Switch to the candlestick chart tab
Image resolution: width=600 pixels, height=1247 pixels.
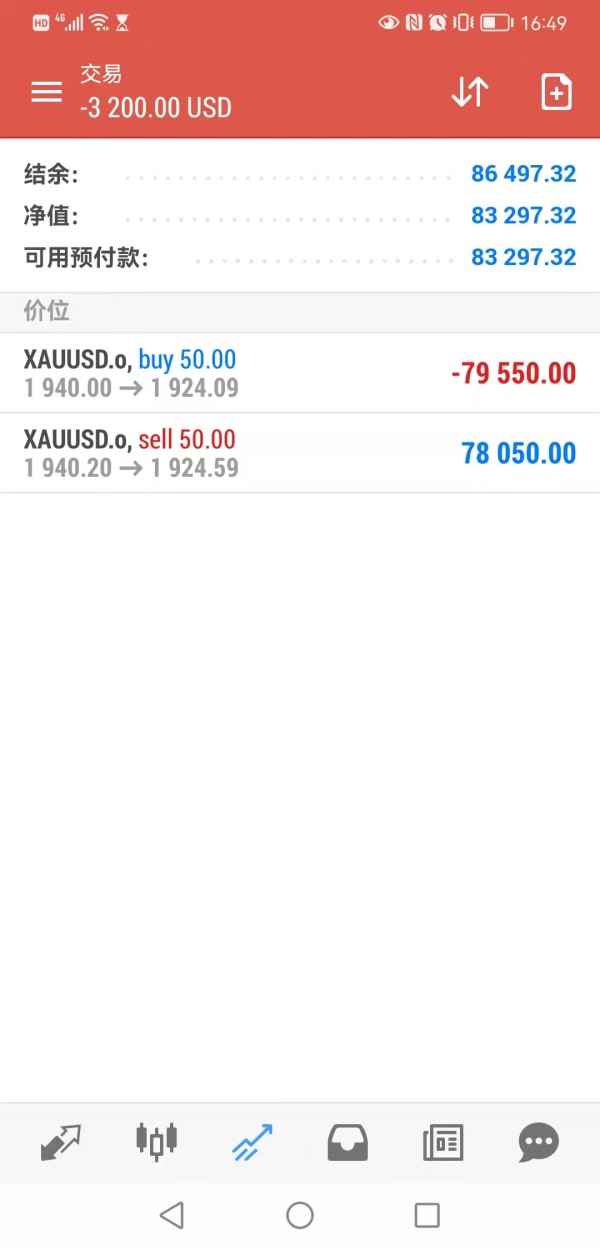point(156,1142)
